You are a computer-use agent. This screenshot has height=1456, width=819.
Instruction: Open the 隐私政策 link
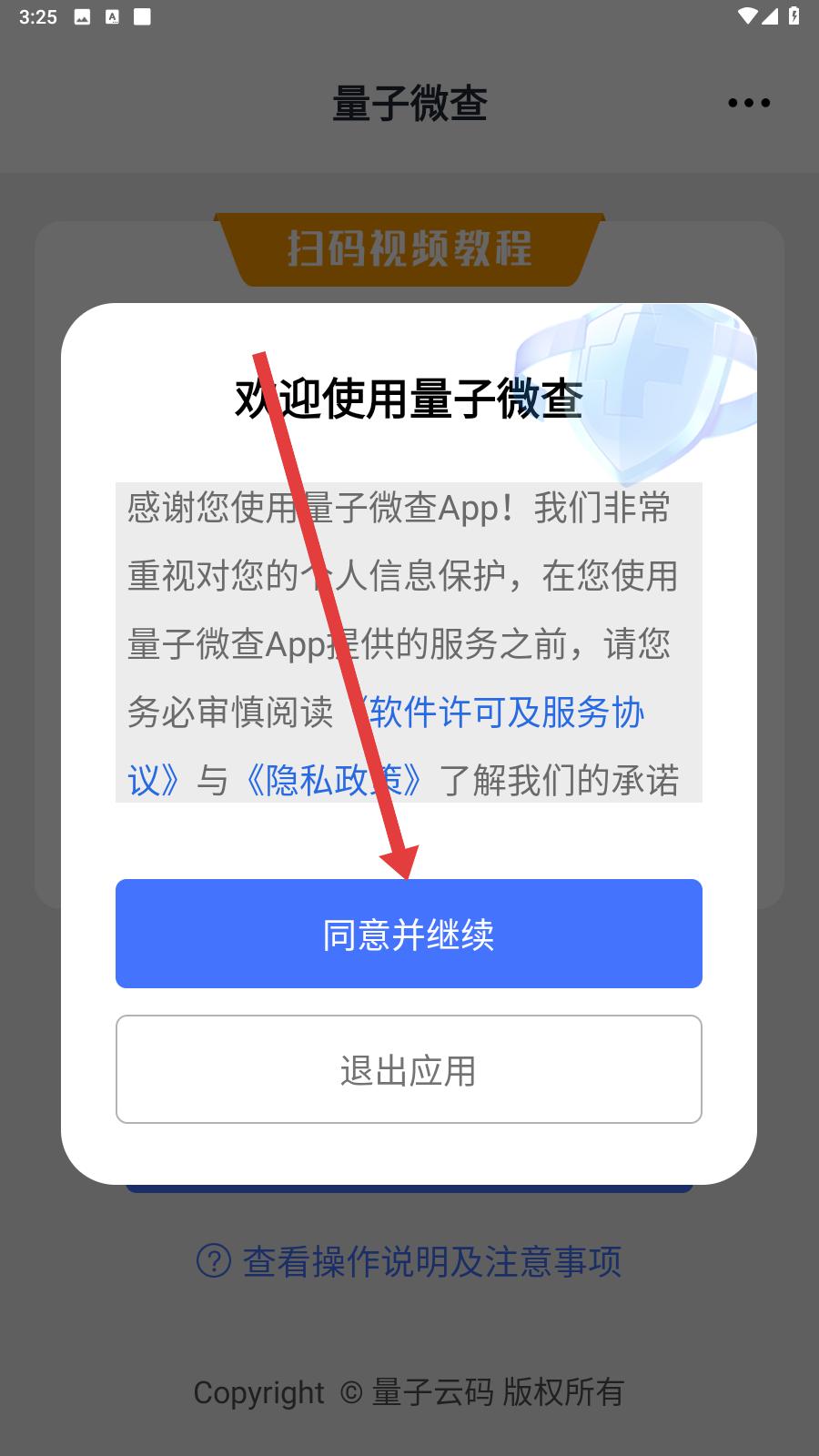coord(335,781)
